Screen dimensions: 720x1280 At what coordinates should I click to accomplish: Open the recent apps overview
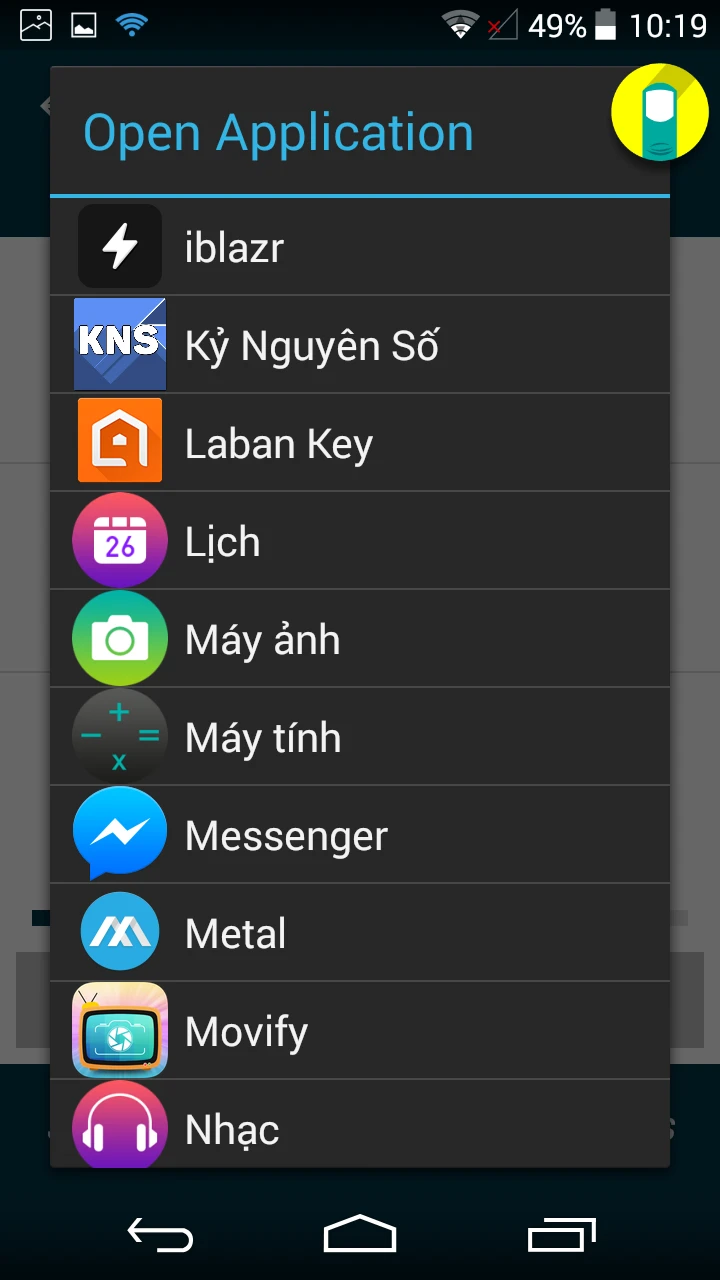coord(561,1235)
